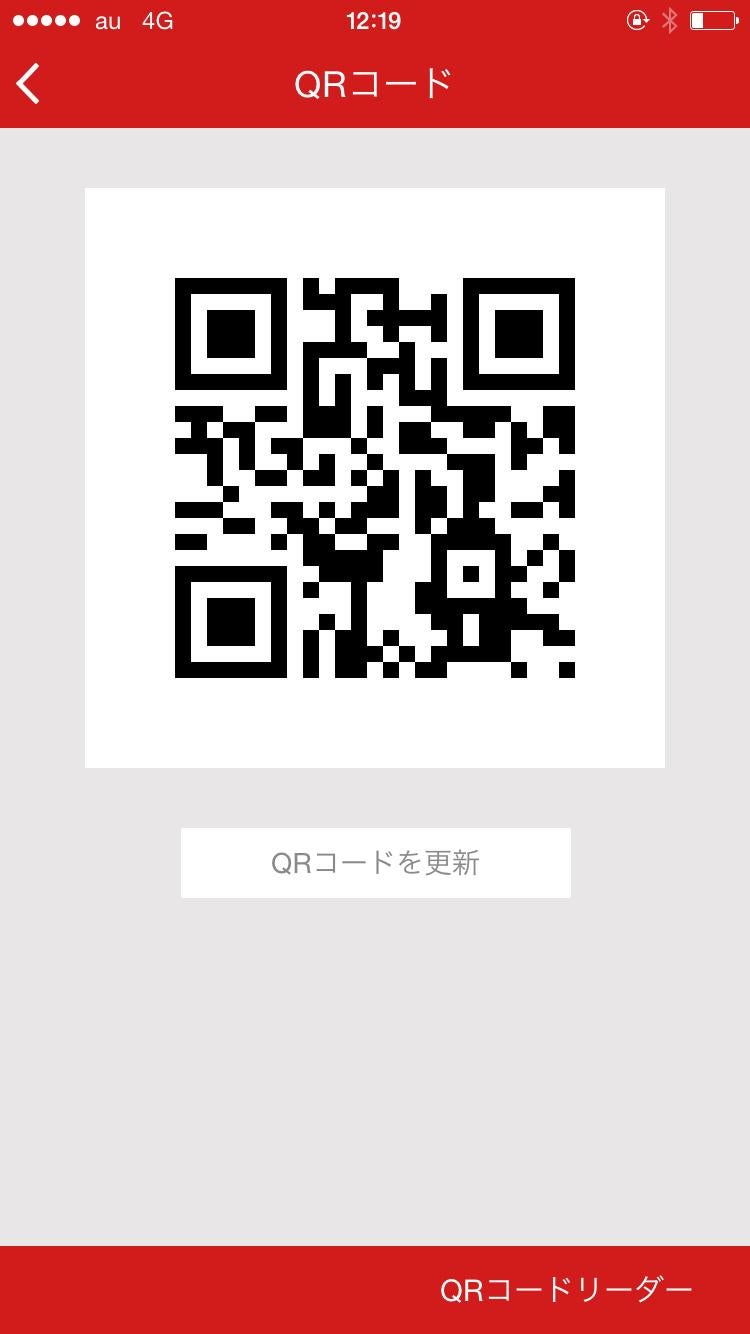Tap the back arrow chevron
750x1334 pixels.
click(x=28, y=84)
